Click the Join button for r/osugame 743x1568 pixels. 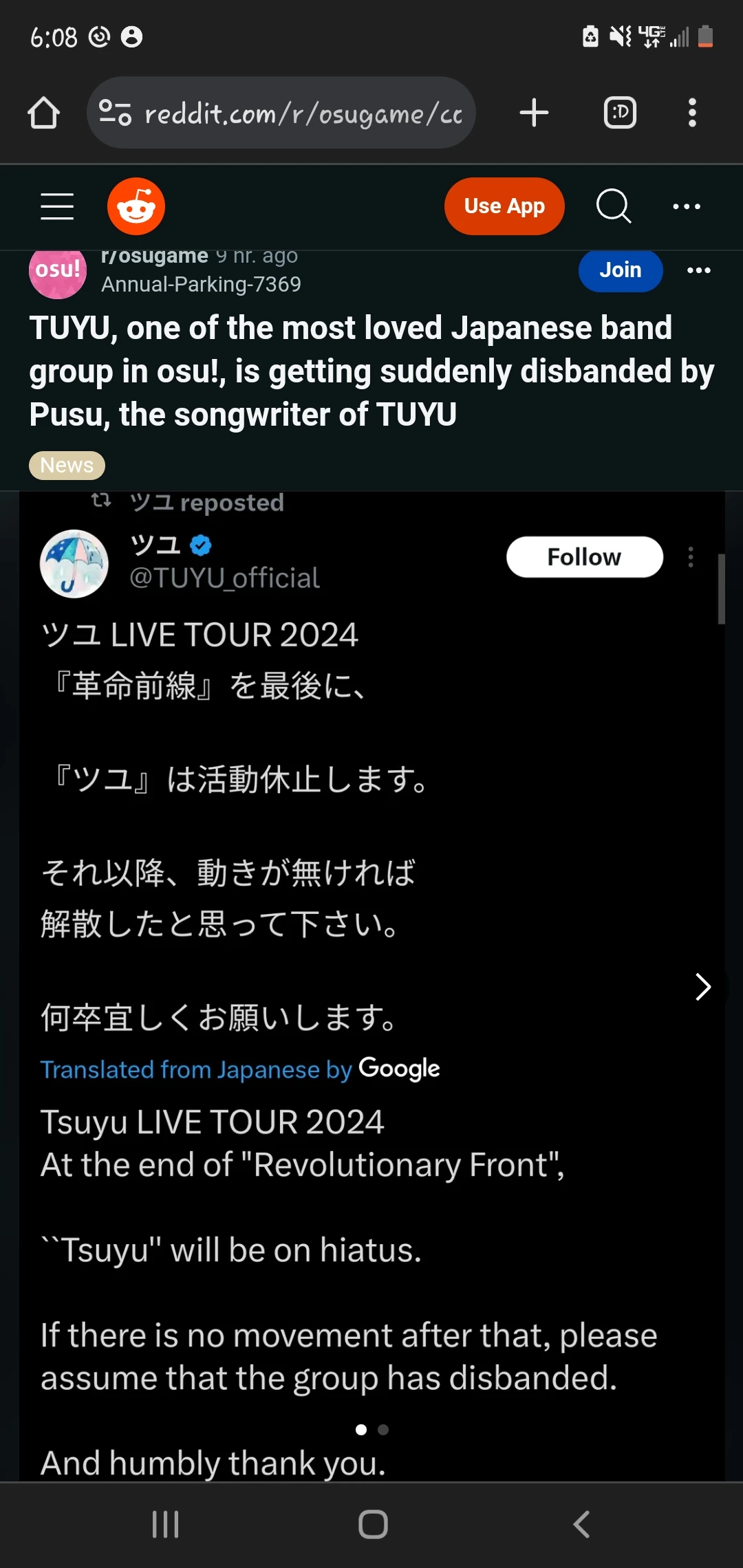click(x=619, y=270)
